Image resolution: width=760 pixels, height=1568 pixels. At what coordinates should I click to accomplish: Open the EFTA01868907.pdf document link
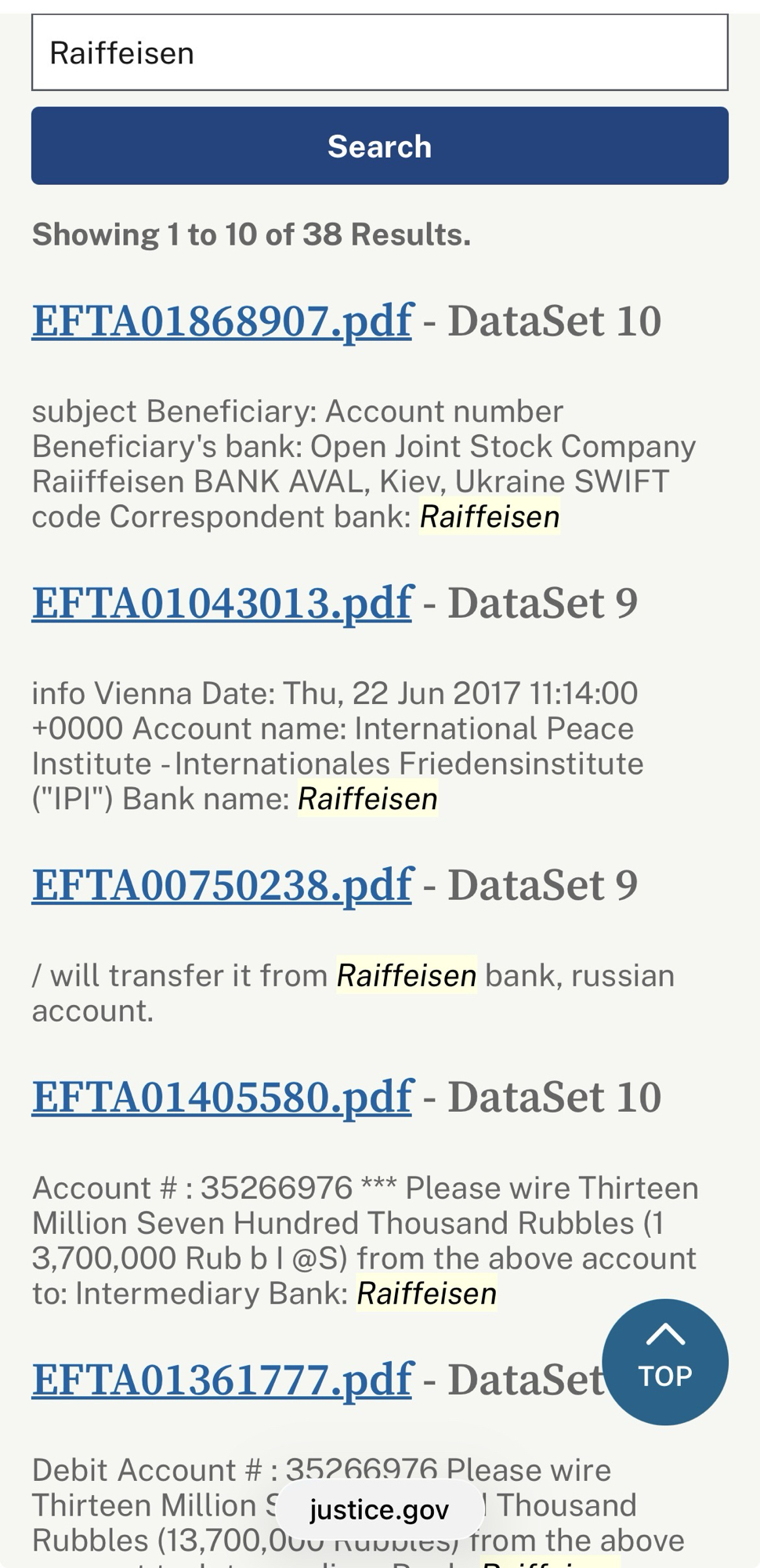point(222,321)
